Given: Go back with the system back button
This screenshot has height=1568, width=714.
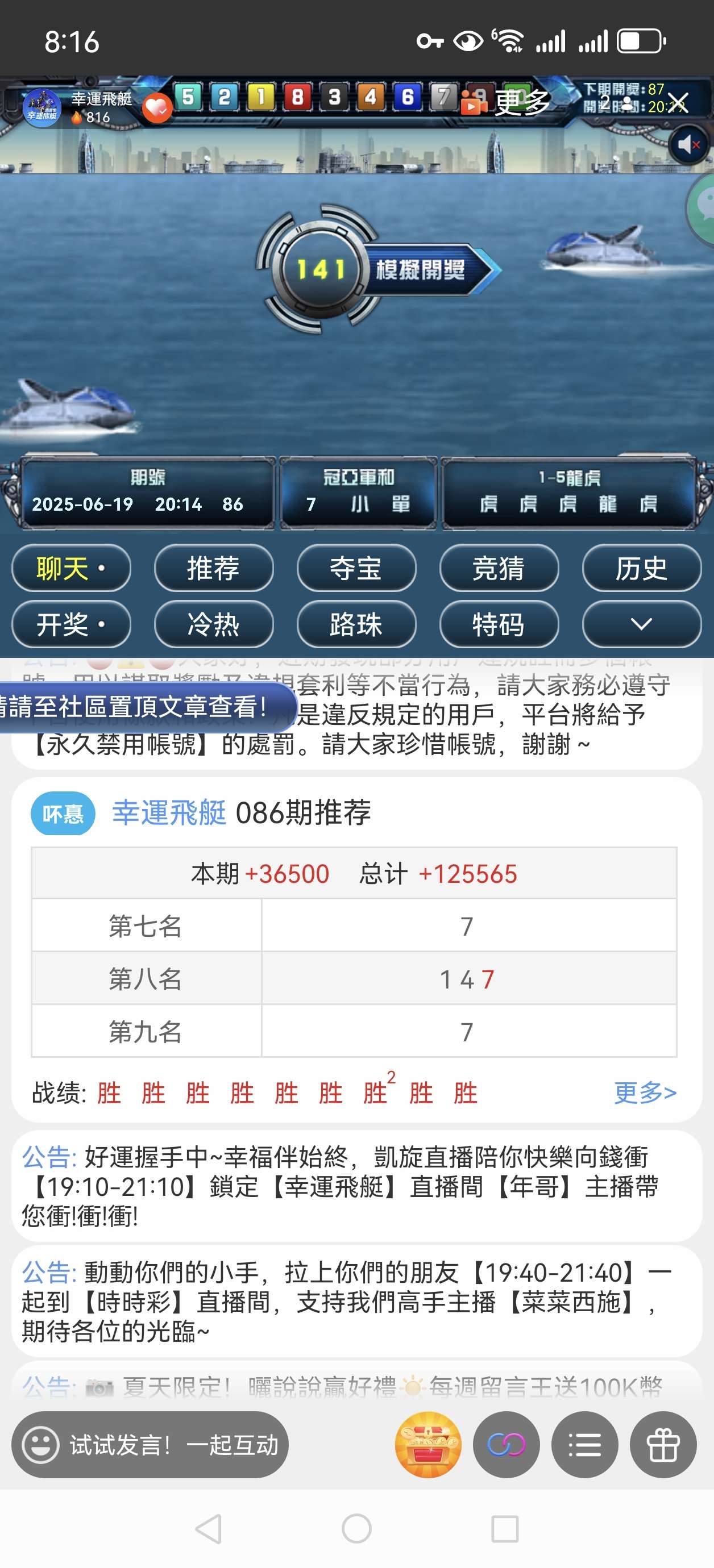Looking at the screenshot, I should (x=209, y=1528).
